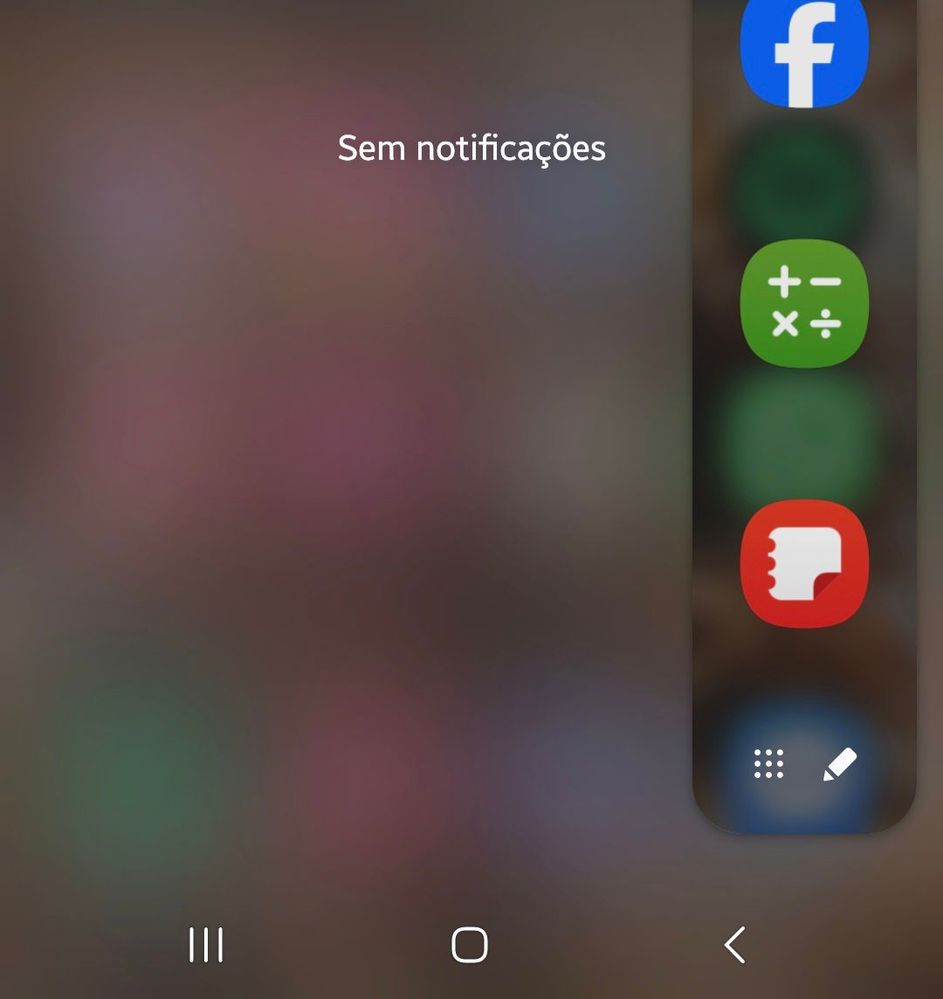
Task: Open recent apps in navigation bar
Action: pyautogui.click(x=206, y=944)
